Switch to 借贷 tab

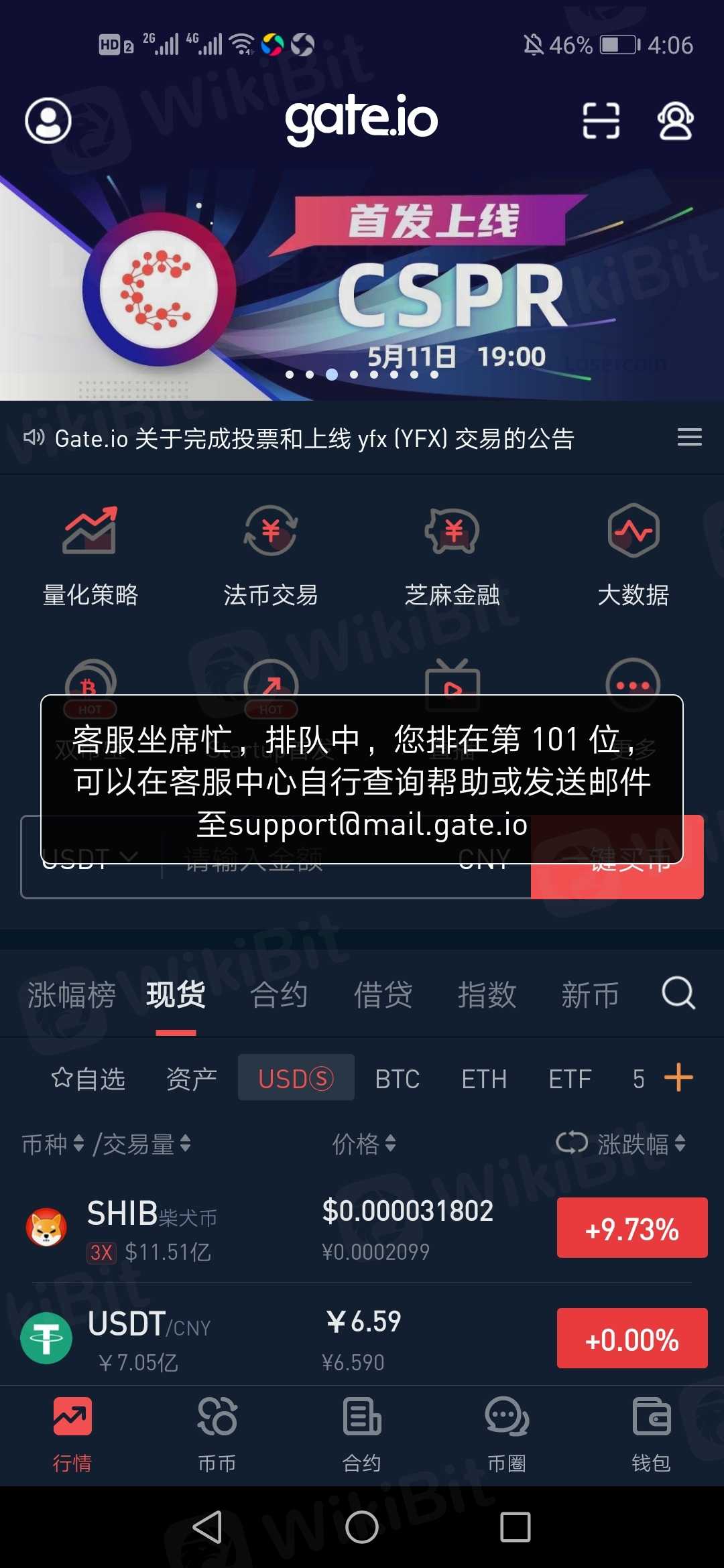pyautogui.click(x=383, y=994)
